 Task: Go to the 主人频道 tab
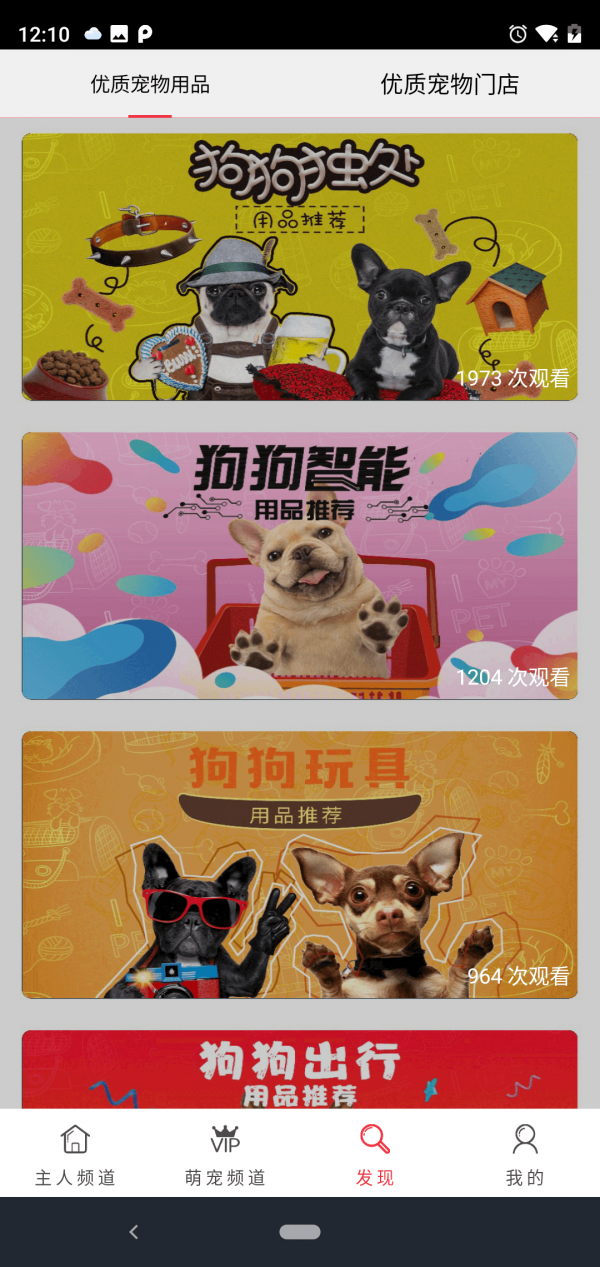coord(75,1153)
